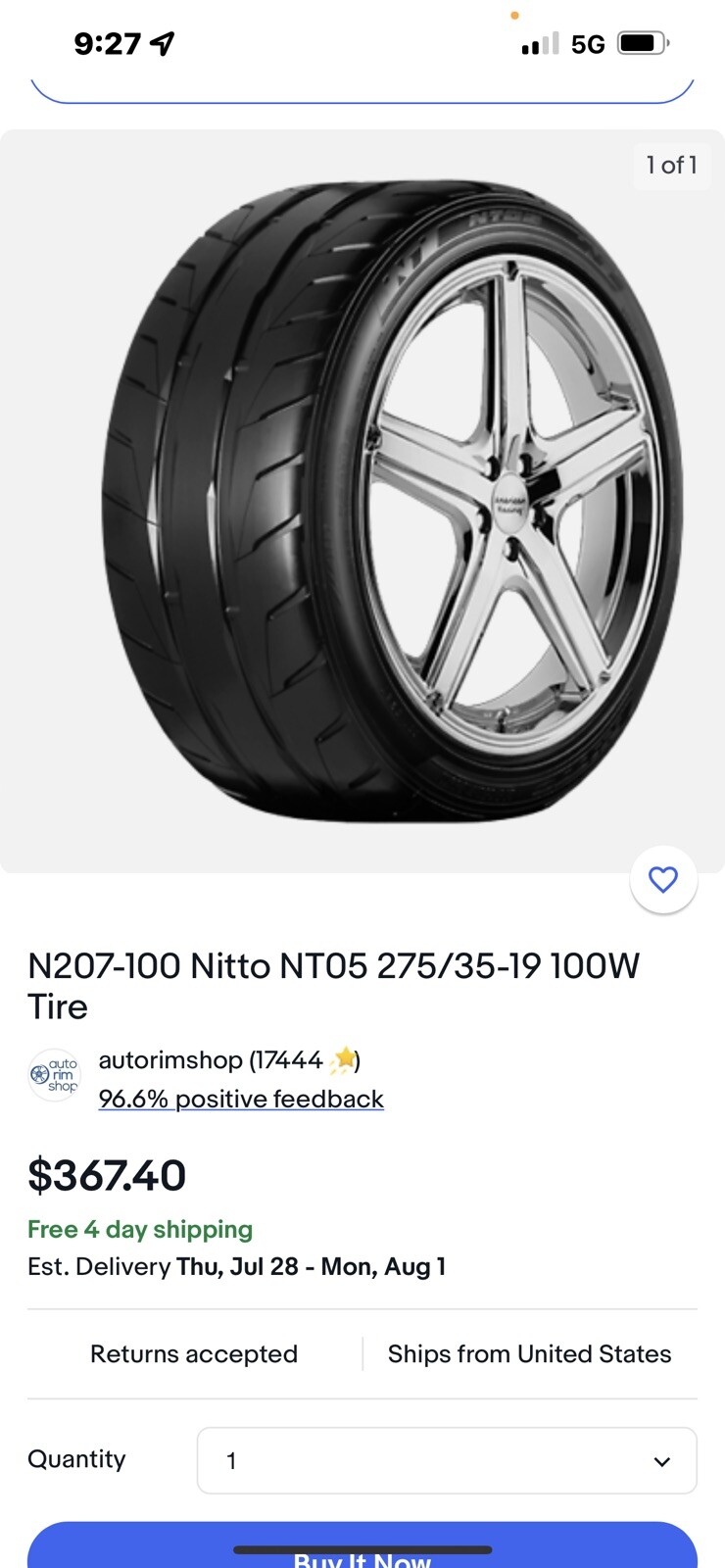Tap the chevron next to quantity value
This screenshot has width=725, height=1568.
(662, 1460)
